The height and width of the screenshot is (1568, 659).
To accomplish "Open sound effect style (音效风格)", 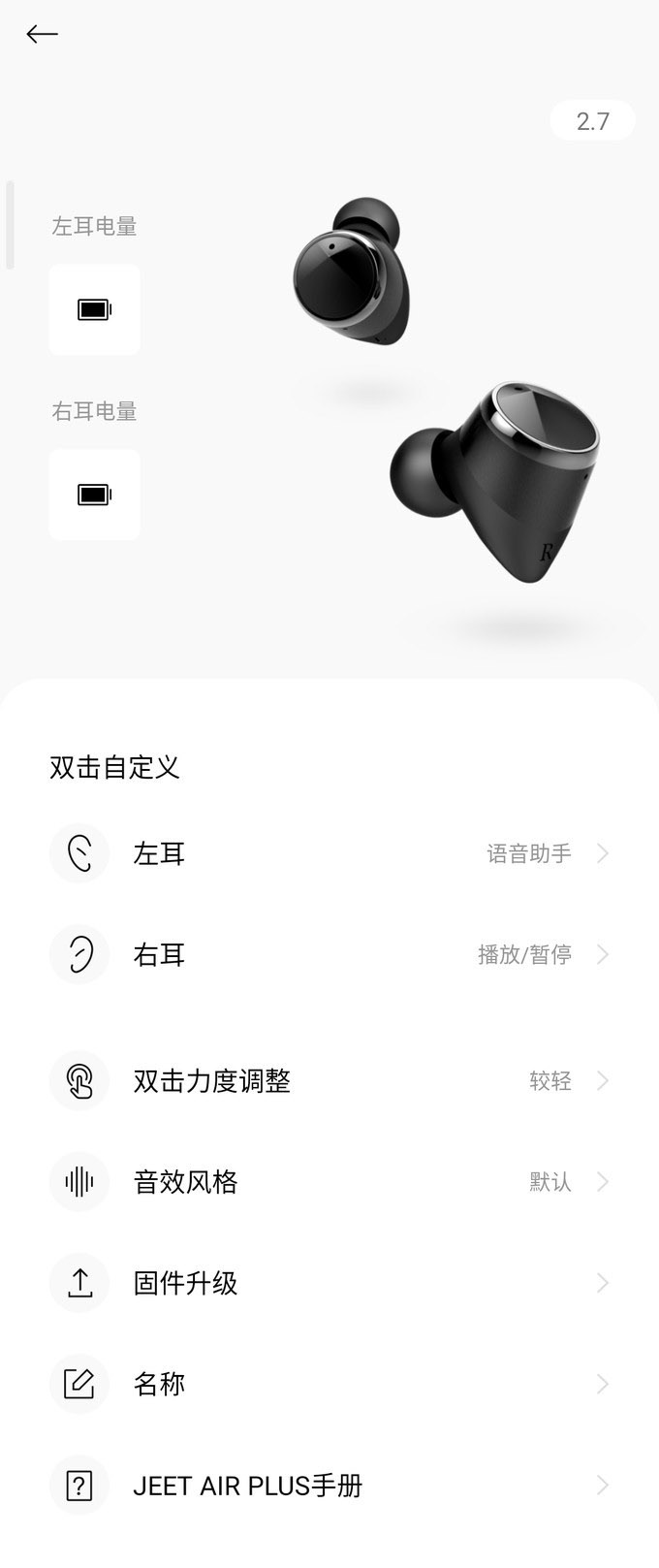I will 329,1181.
